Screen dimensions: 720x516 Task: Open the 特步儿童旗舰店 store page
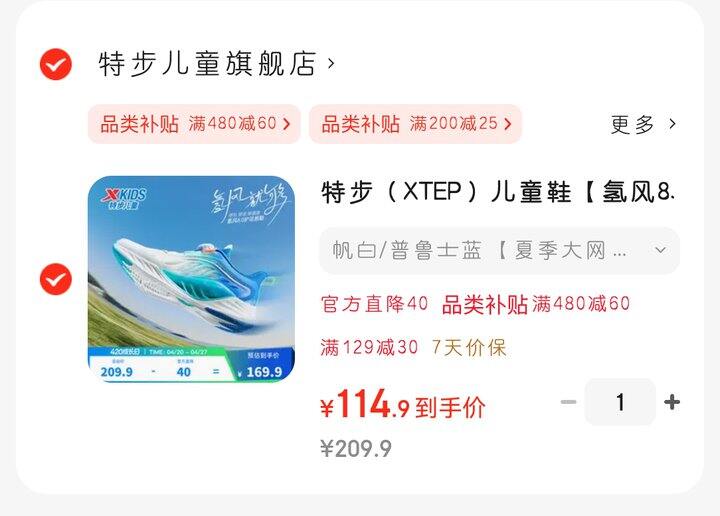pyautogui.click(x=215, y=64)
